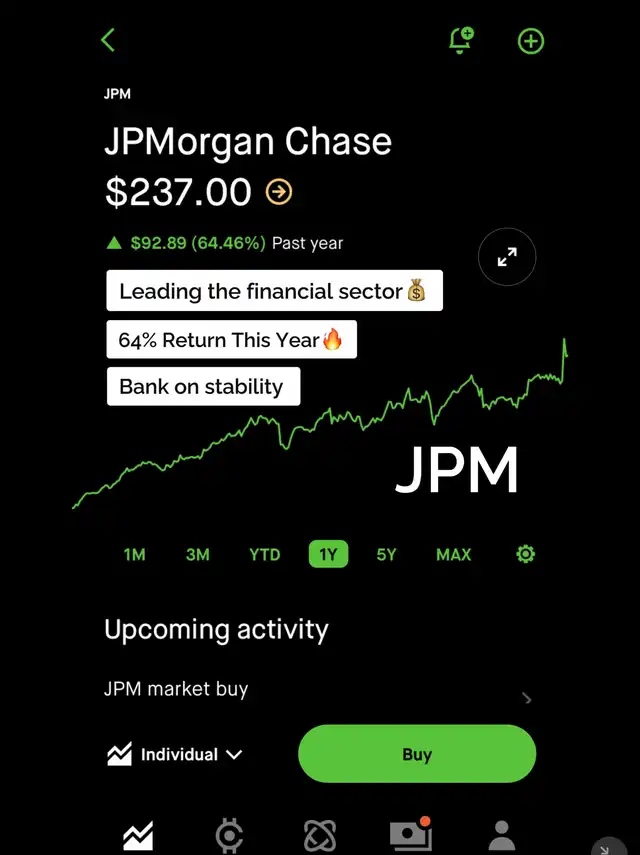Go back using the top arrow
The width and height of the screenshot is (640, 855).
(109, 41)
